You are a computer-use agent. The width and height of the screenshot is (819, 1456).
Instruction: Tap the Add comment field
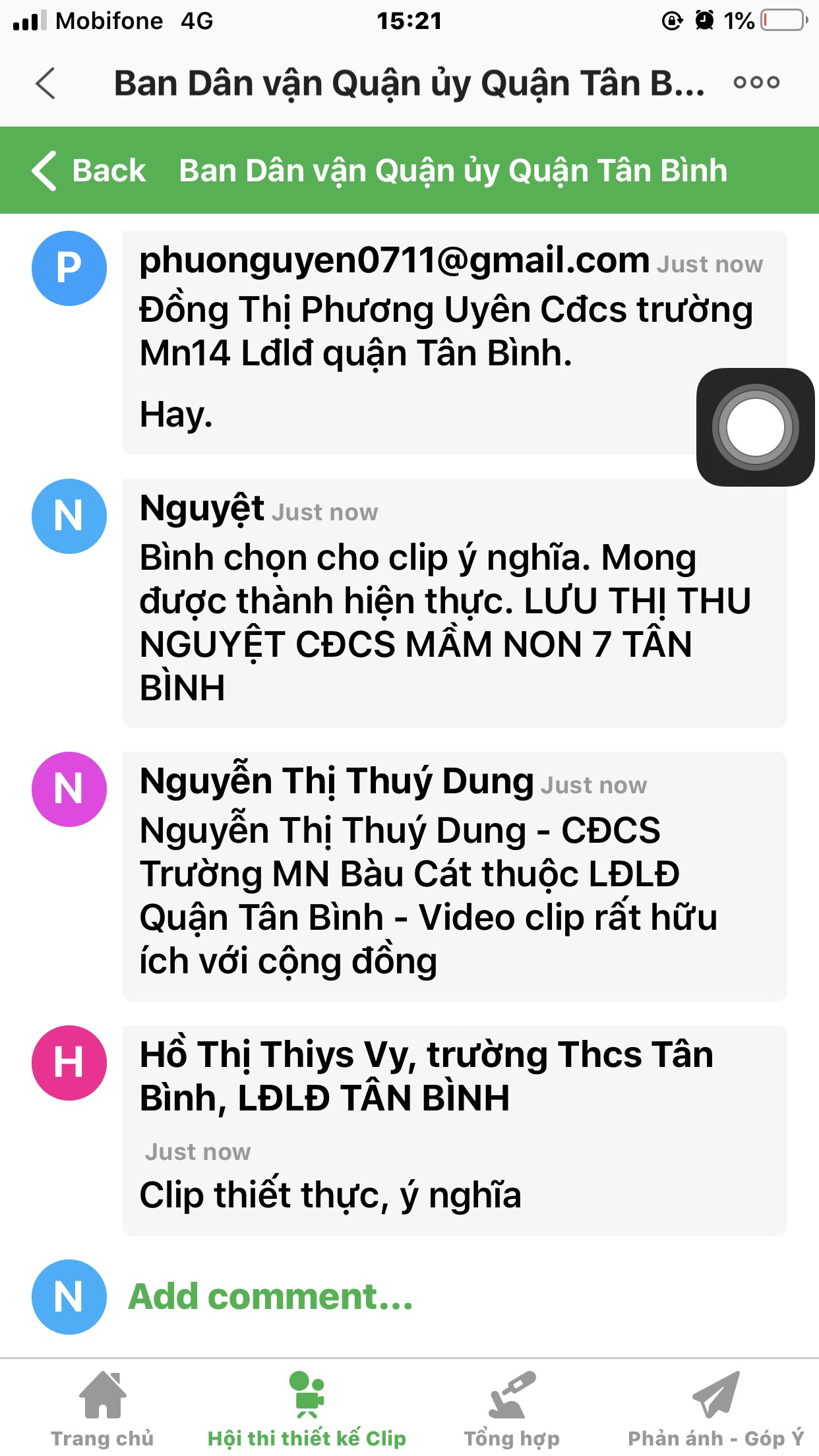coord(270,1297)
